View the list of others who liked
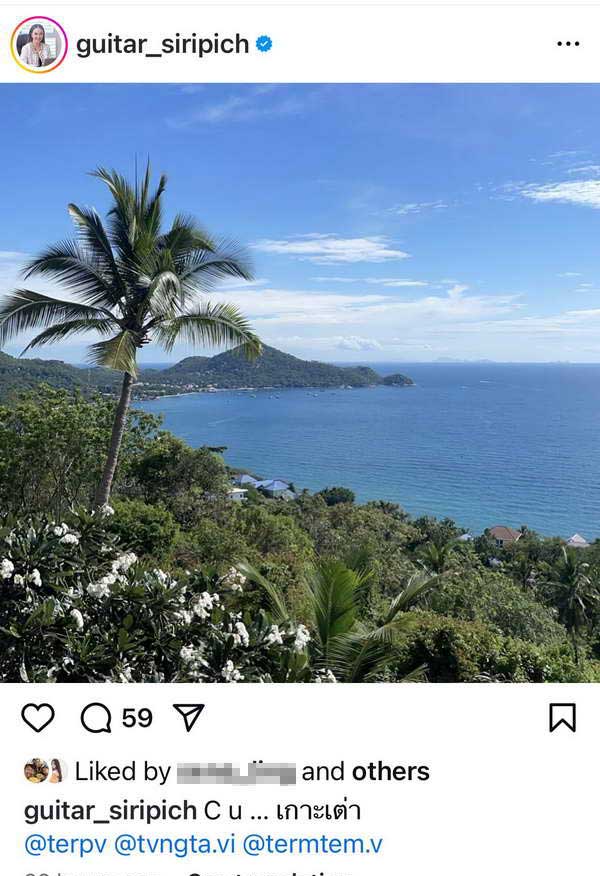Screen dimensions: 600x876 pos(390,771)
